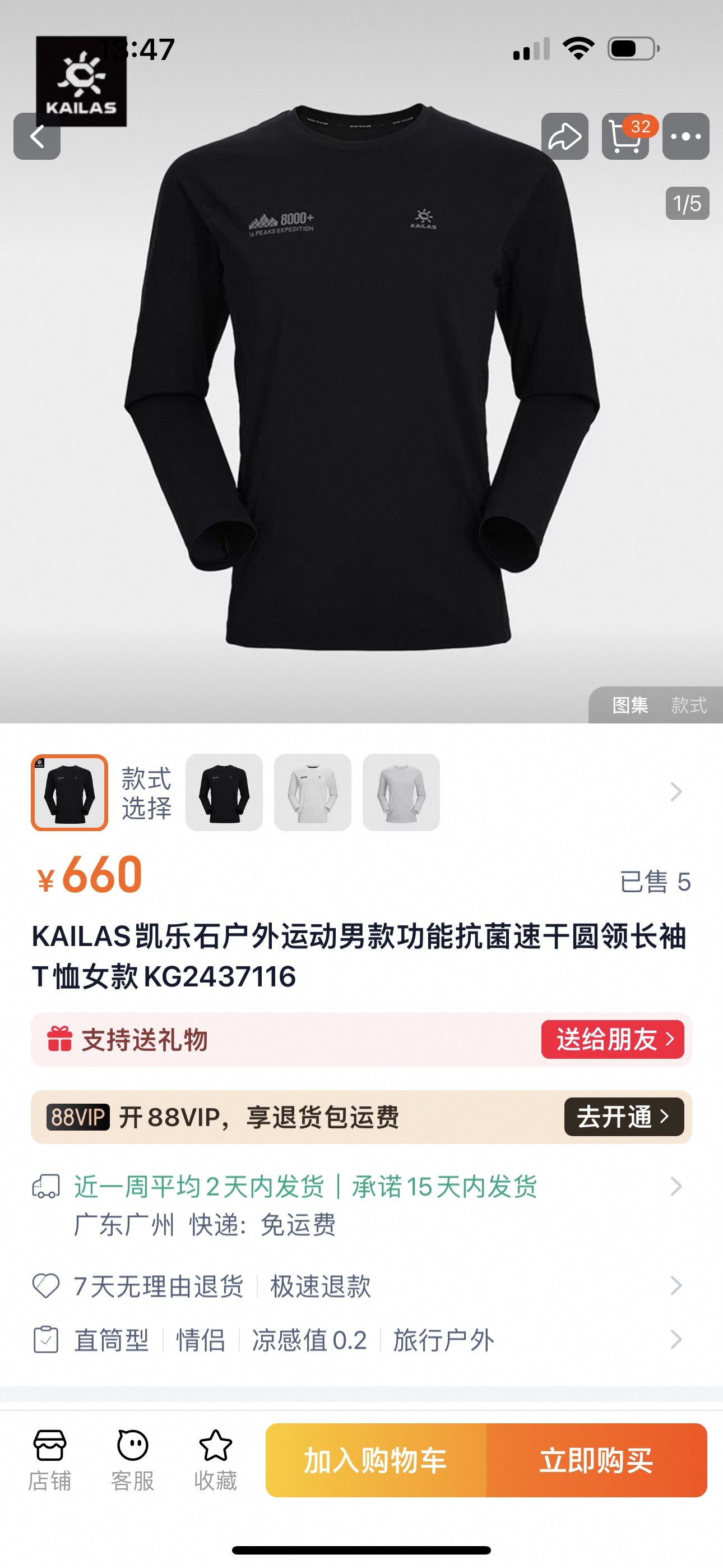The width and height of the screenshot is (723, 1568).
Task: Tap 立即购买 to buy now
Action: (x=596, y=1460)
